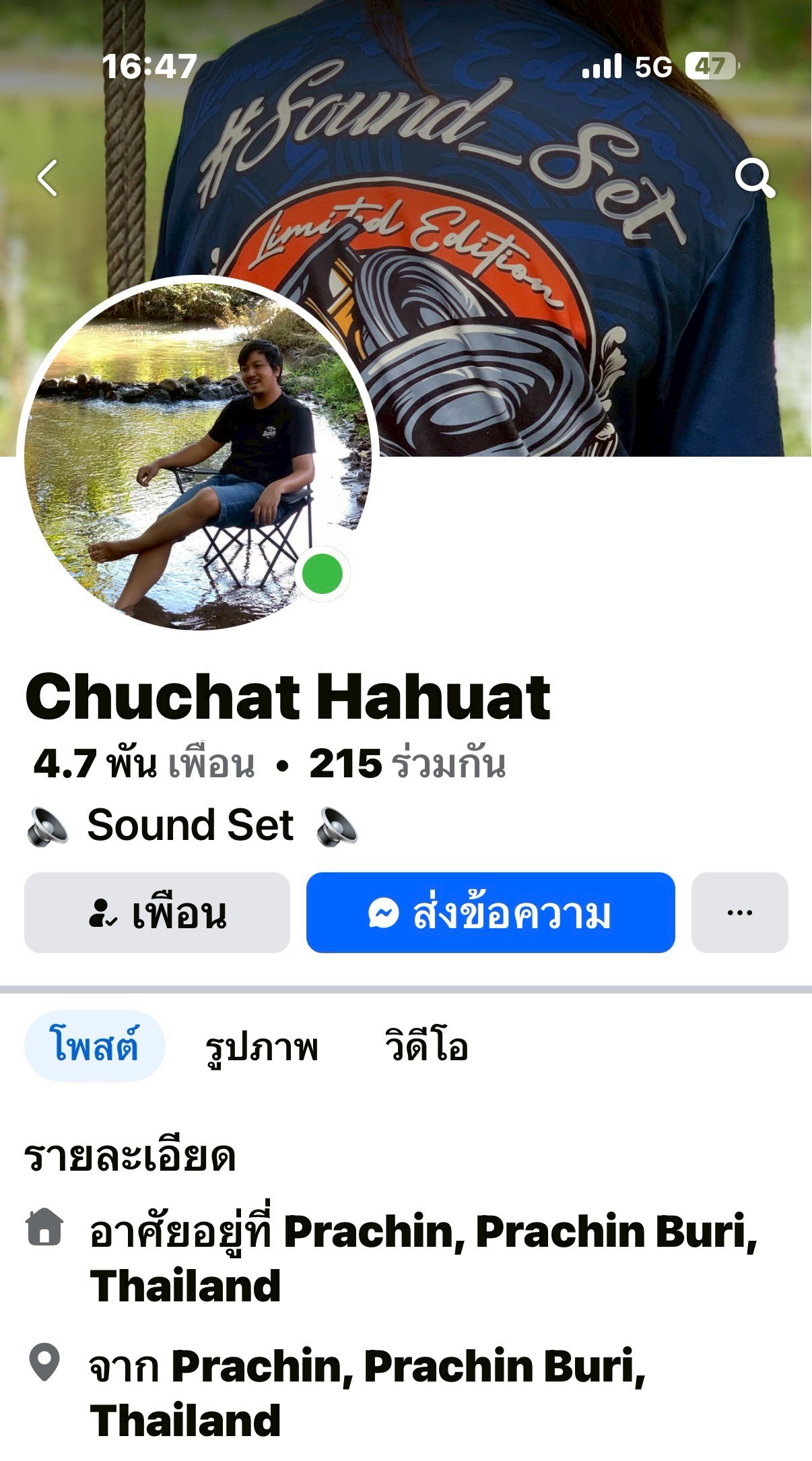Switch to the โพสต์ tab
This screenshot has height=1461, width=812.
coord(95,1046)
